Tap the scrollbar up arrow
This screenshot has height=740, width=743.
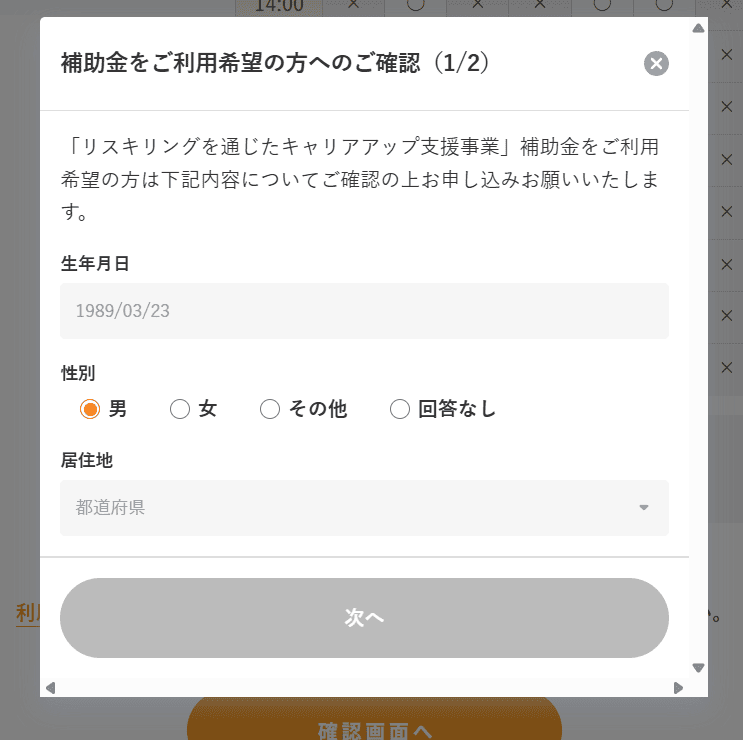pyautogui.click(x=698, y=28)
